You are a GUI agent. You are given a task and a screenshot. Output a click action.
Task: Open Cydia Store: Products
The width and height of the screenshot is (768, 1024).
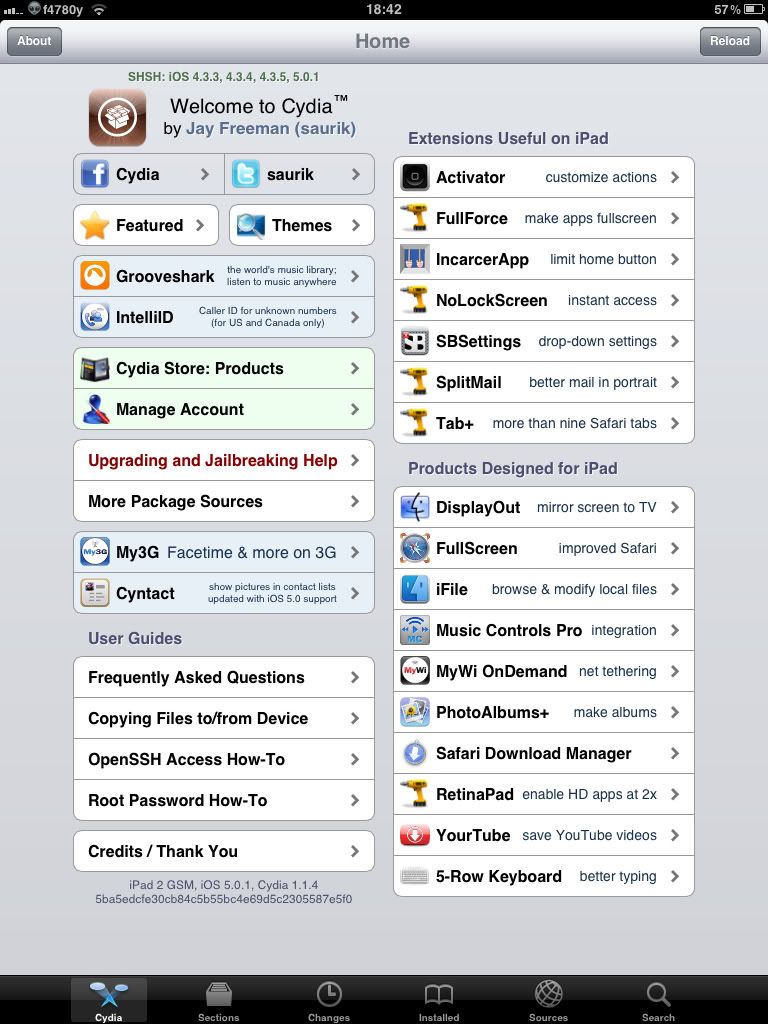tap(223, 368)
